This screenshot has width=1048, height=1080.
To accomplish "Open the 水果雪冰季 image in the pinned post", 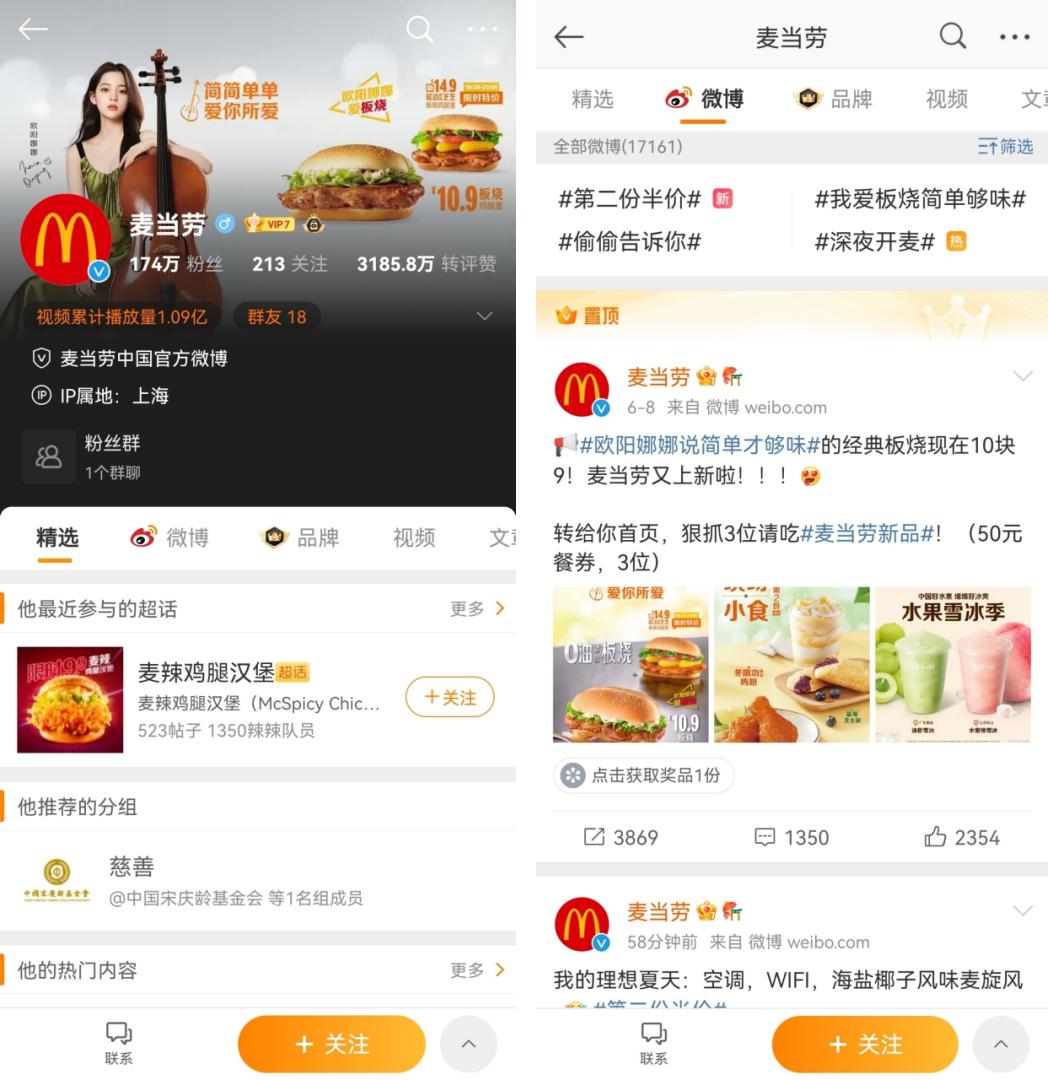I will [x=952, y=665].
